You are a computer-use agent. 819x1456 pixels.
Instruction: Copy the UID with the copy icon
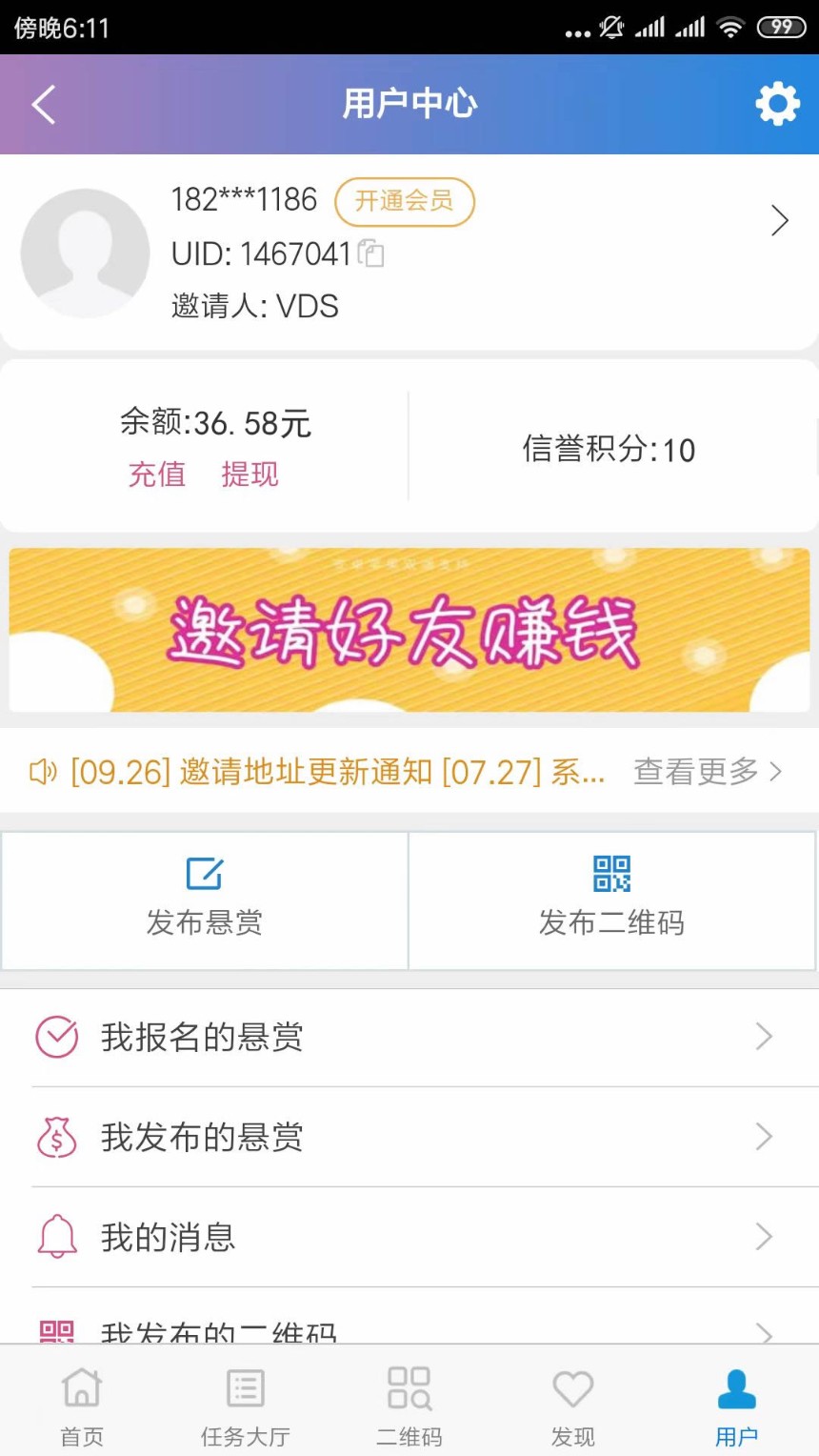point(371,253)
